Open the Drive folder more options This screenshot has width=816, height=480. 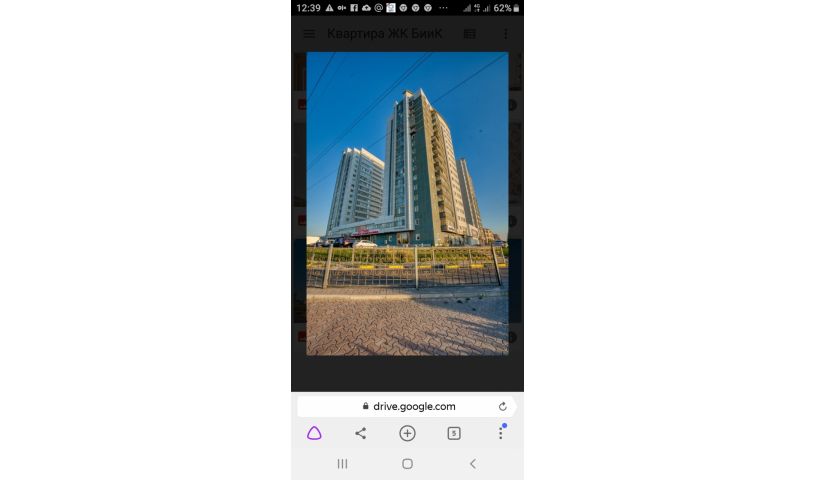click(x=505, y=34)
